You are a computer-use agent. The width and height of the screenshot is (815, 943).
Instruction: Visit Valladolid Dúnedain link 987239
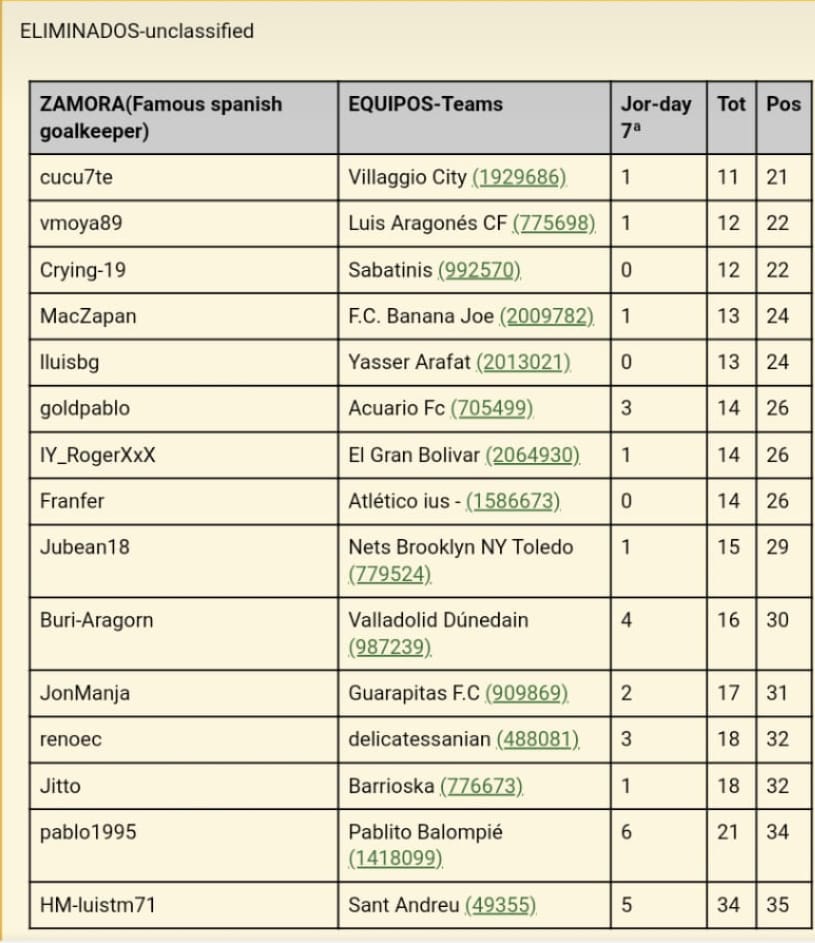(x=390, y=647)
